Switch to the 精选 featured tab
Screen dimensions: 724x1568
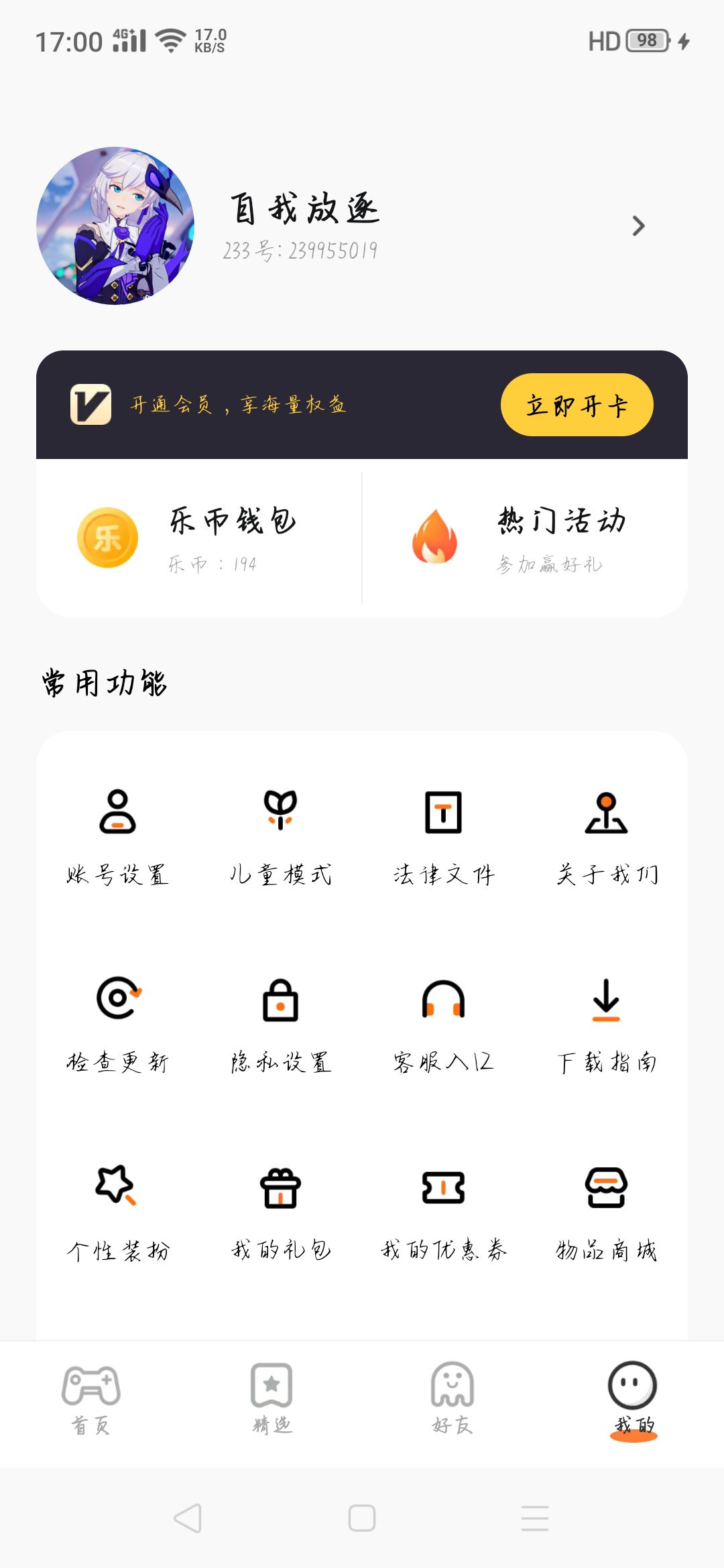(271, 1398)
